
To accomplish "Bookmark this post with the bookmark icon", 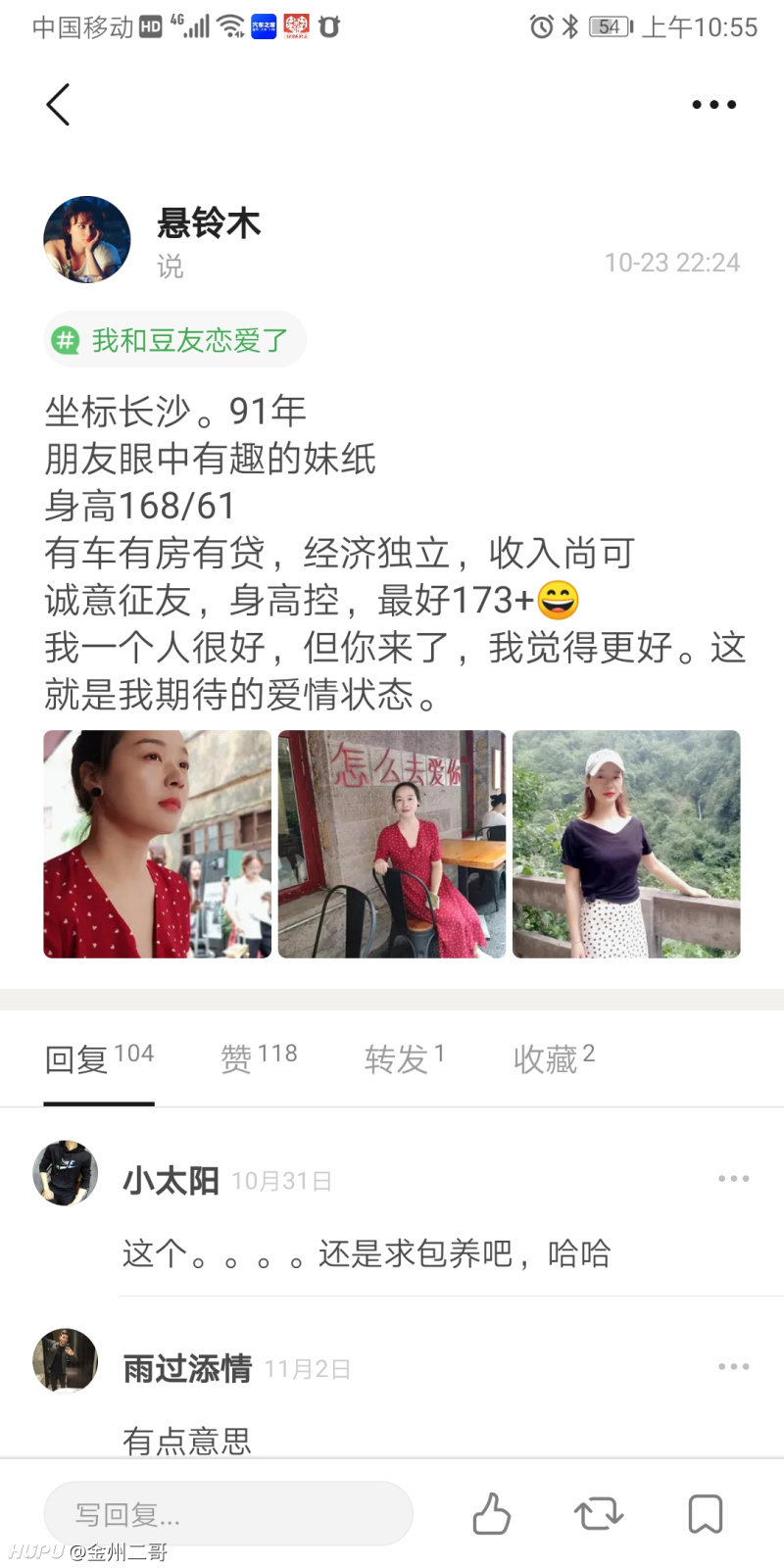I will coord(706,1514).
